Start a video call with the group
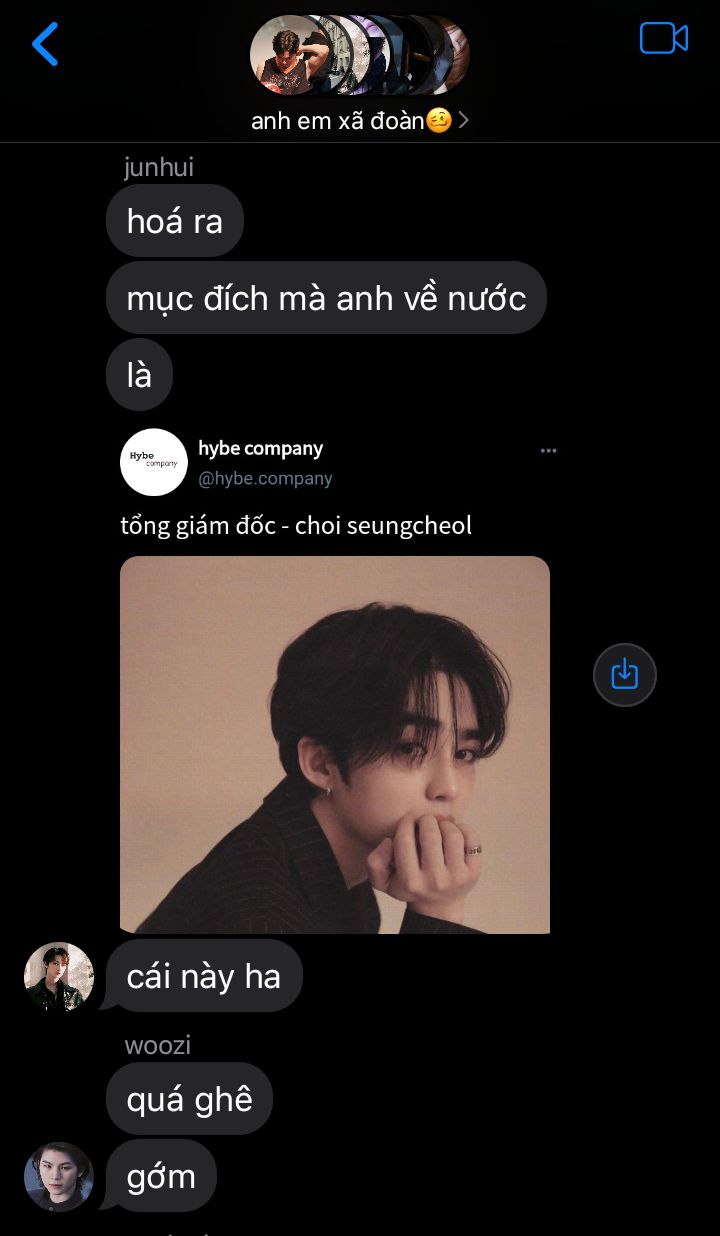This screenshot has width=720, height=1236. point(663,39)
